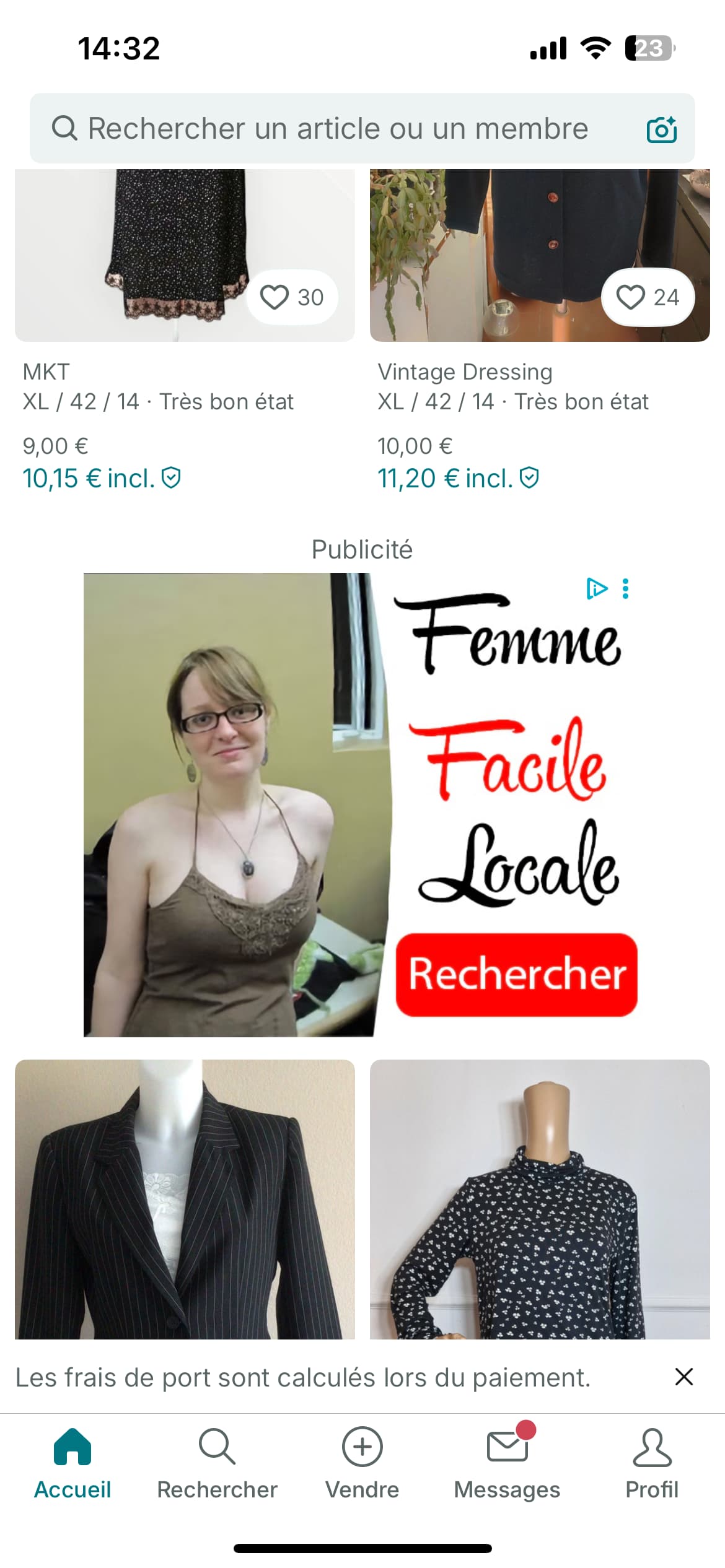This screenshot has height=1568, width=725.
Task: View buyer protection info for 10,15 € price
Action: tap(171, 478)
